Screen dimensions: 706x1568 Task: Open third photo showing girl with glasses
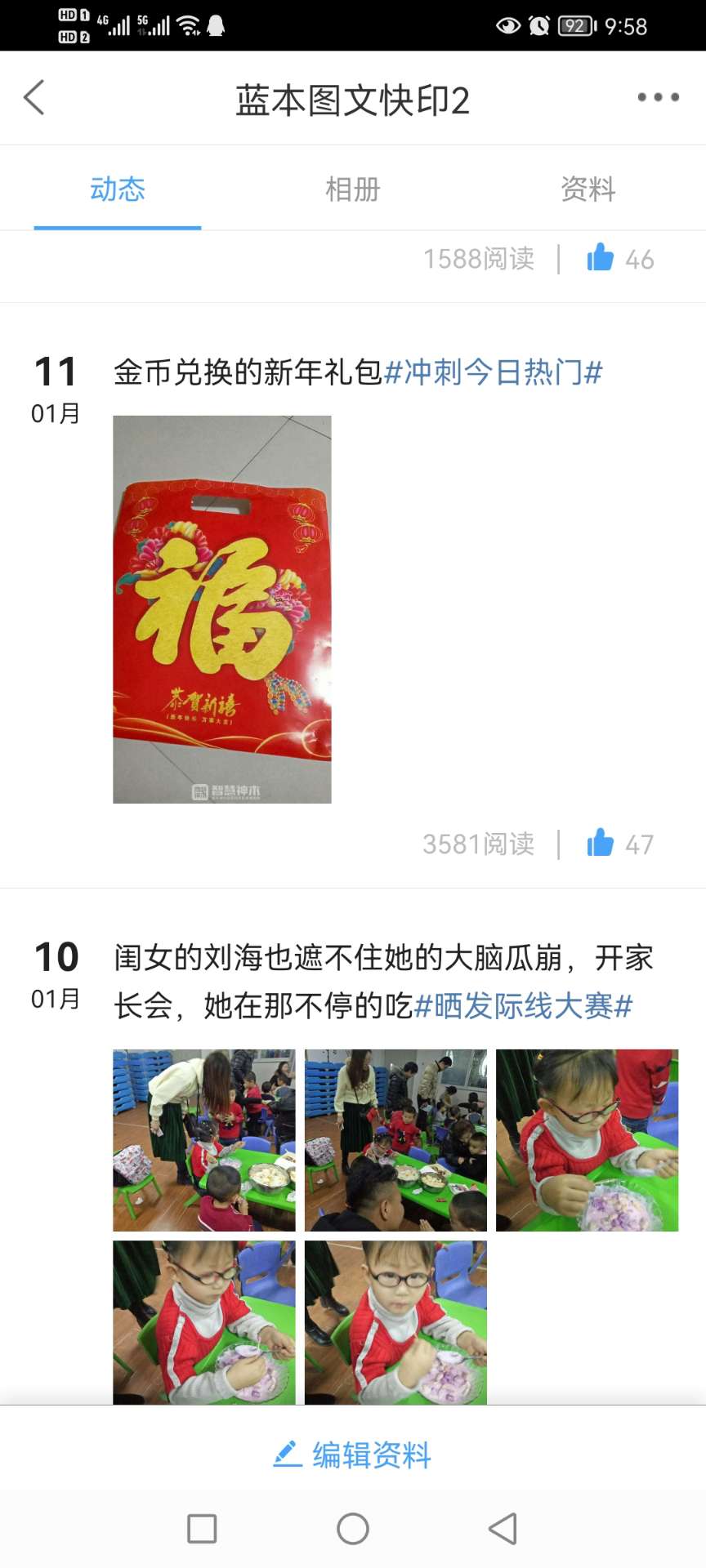click(587, 1140)
